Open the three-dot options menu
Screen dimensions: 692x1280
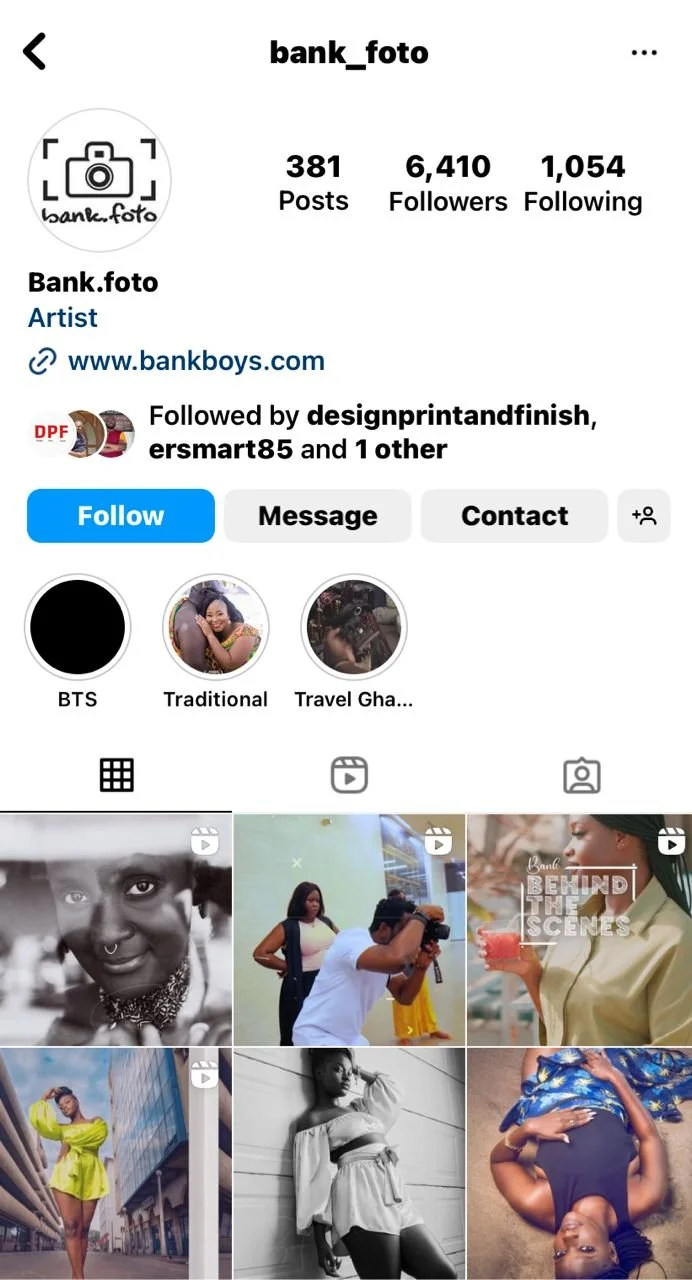point(644,52)
